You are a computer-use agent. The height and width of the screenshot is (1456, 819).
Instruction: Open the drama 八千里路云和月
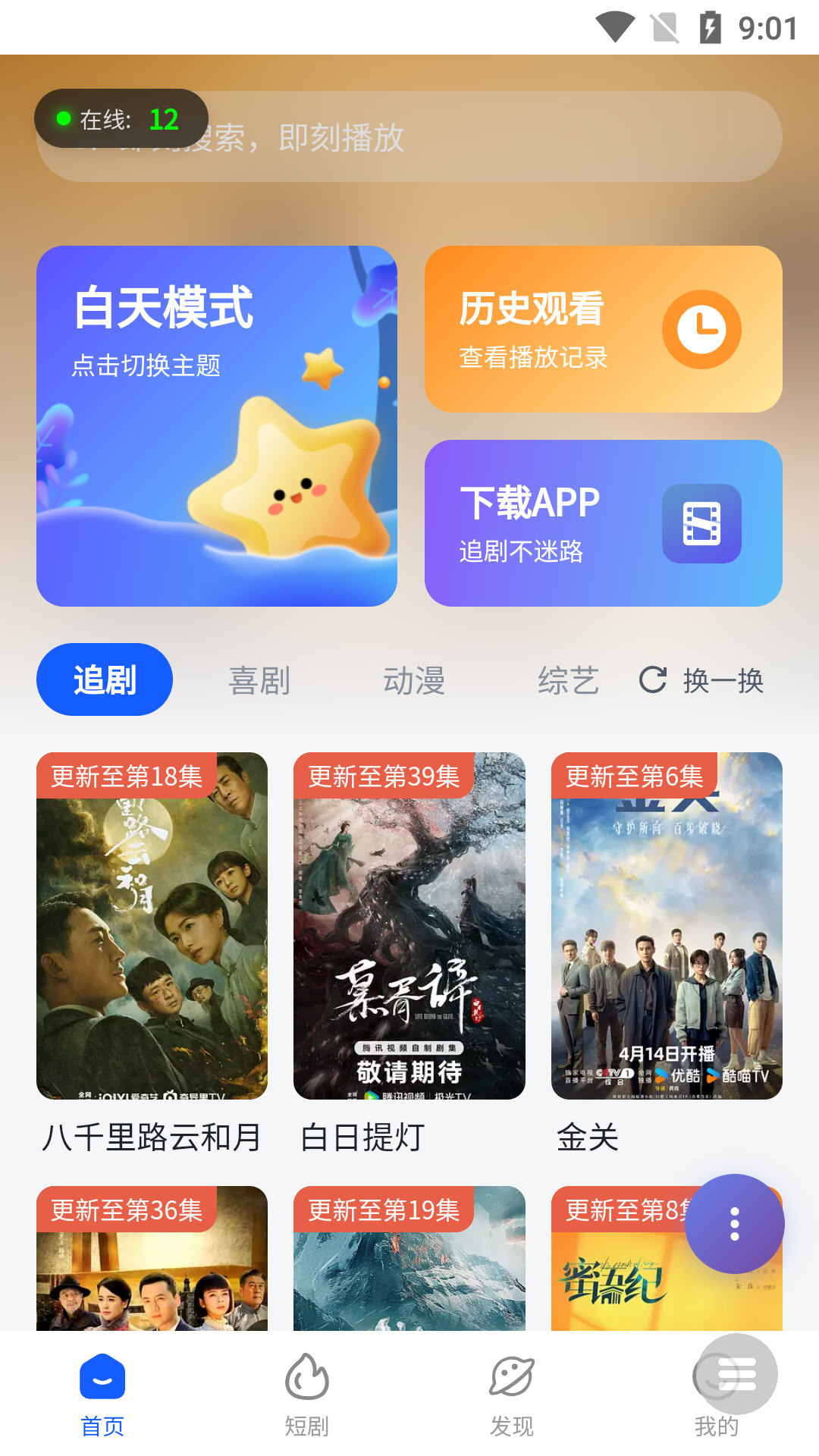tap(152, 926)
